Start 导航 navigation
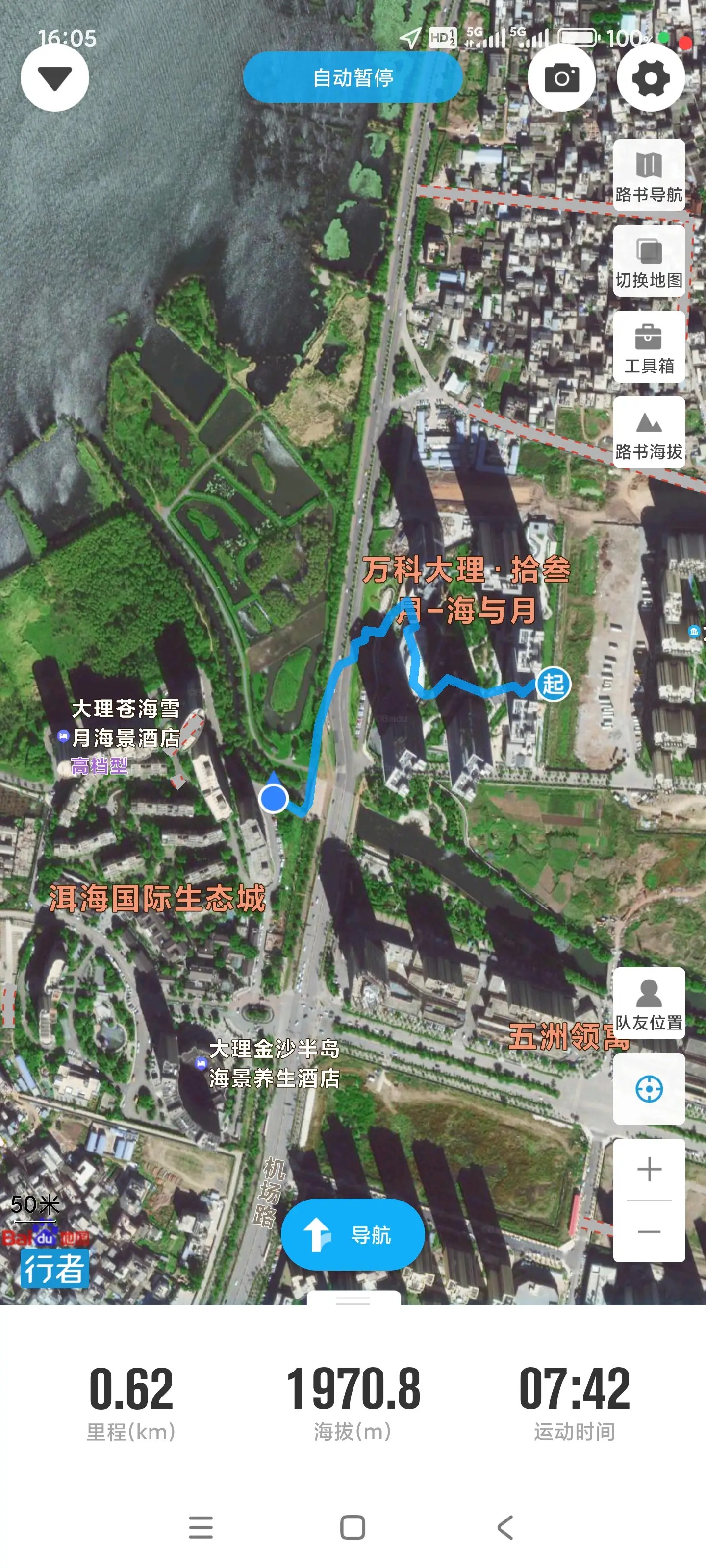 pyautogui.click(x=353, y=1235)
